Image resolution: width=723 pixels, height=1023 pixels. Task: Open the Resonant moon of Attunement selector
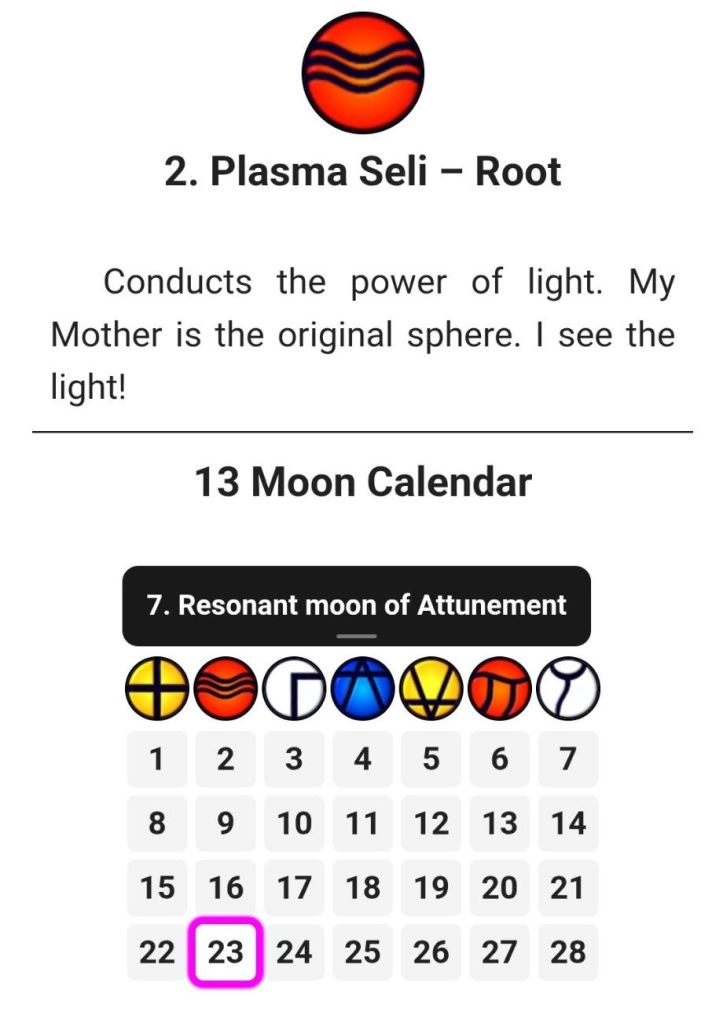click(356, 606)
